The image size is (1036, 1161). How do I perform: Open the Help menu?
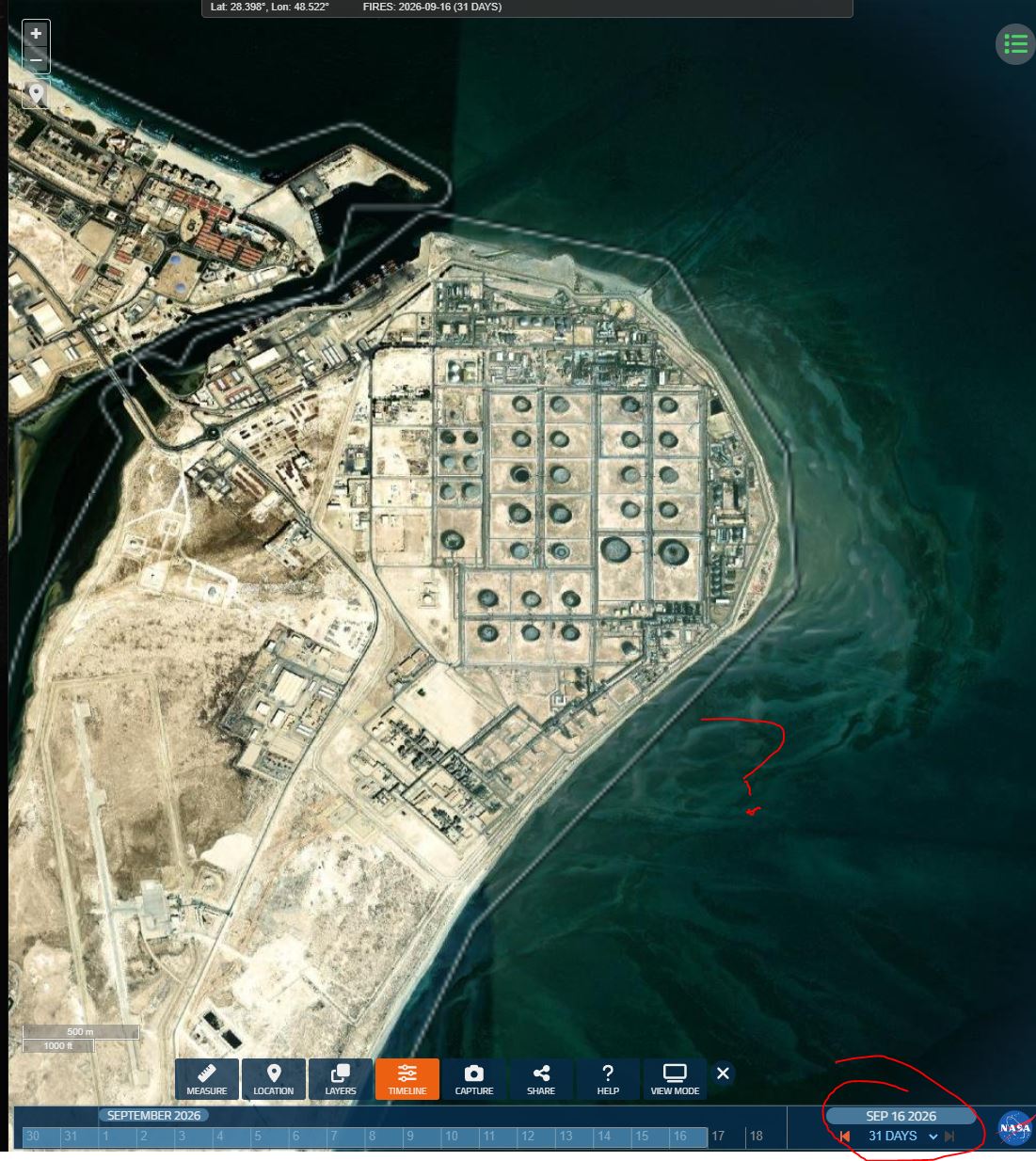(x=608, y=1079)
